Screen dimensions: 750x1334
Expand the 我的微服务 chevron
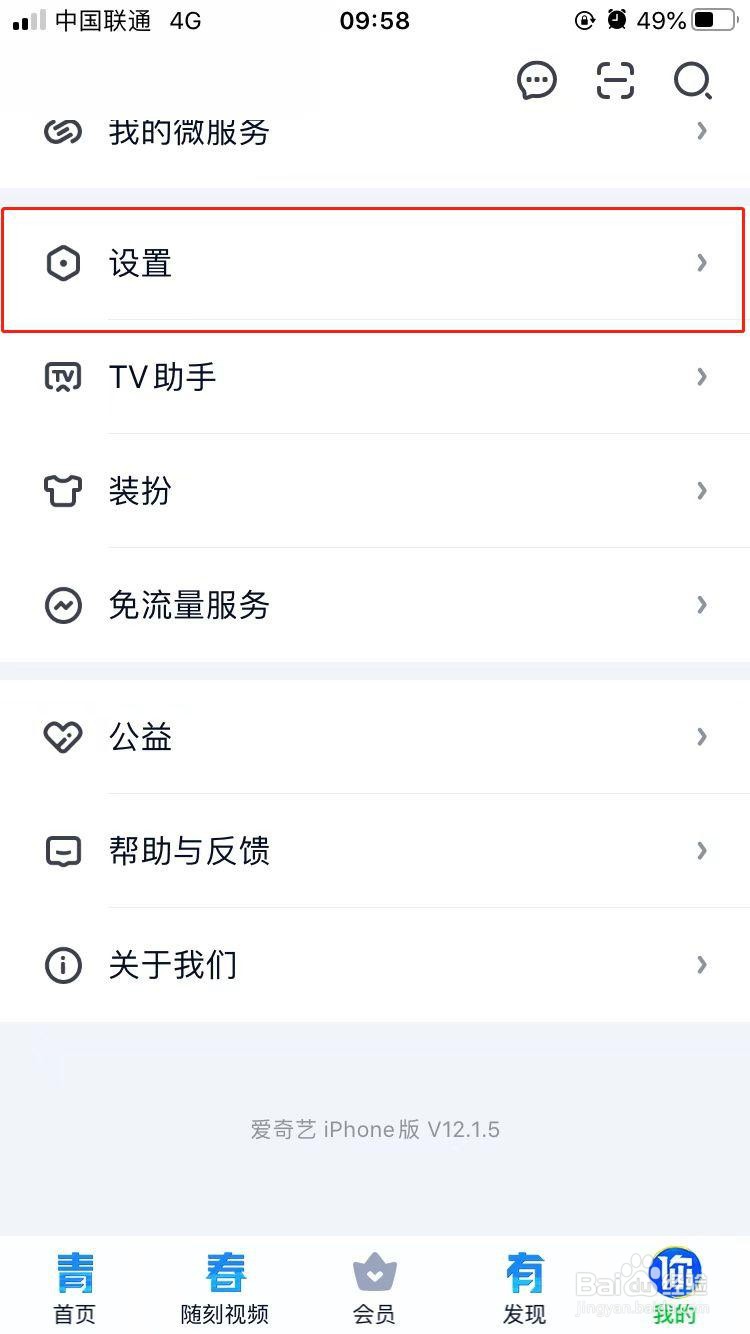point(701,131)
